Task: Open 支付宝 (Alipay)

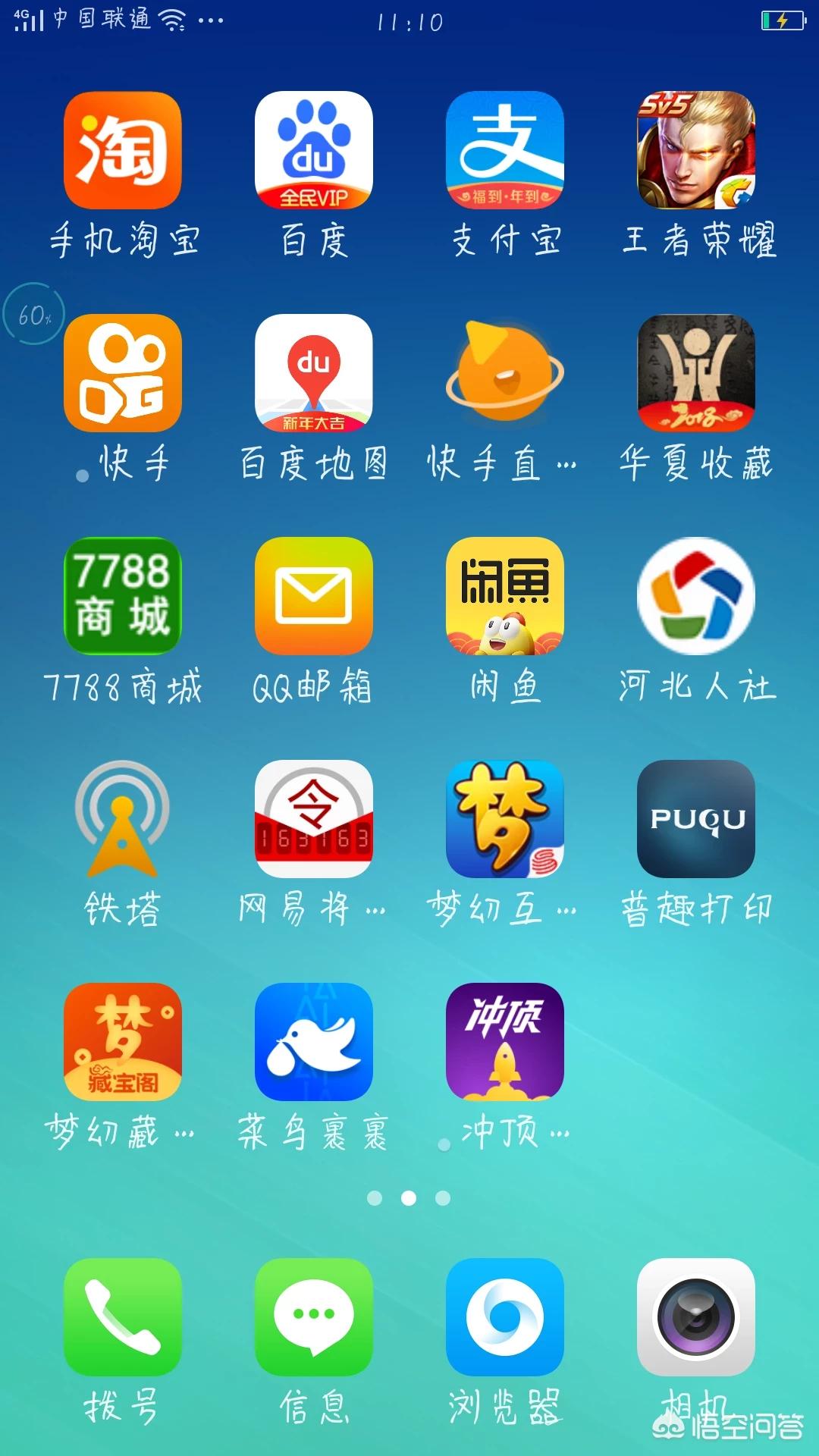Action: pos(505,150)
